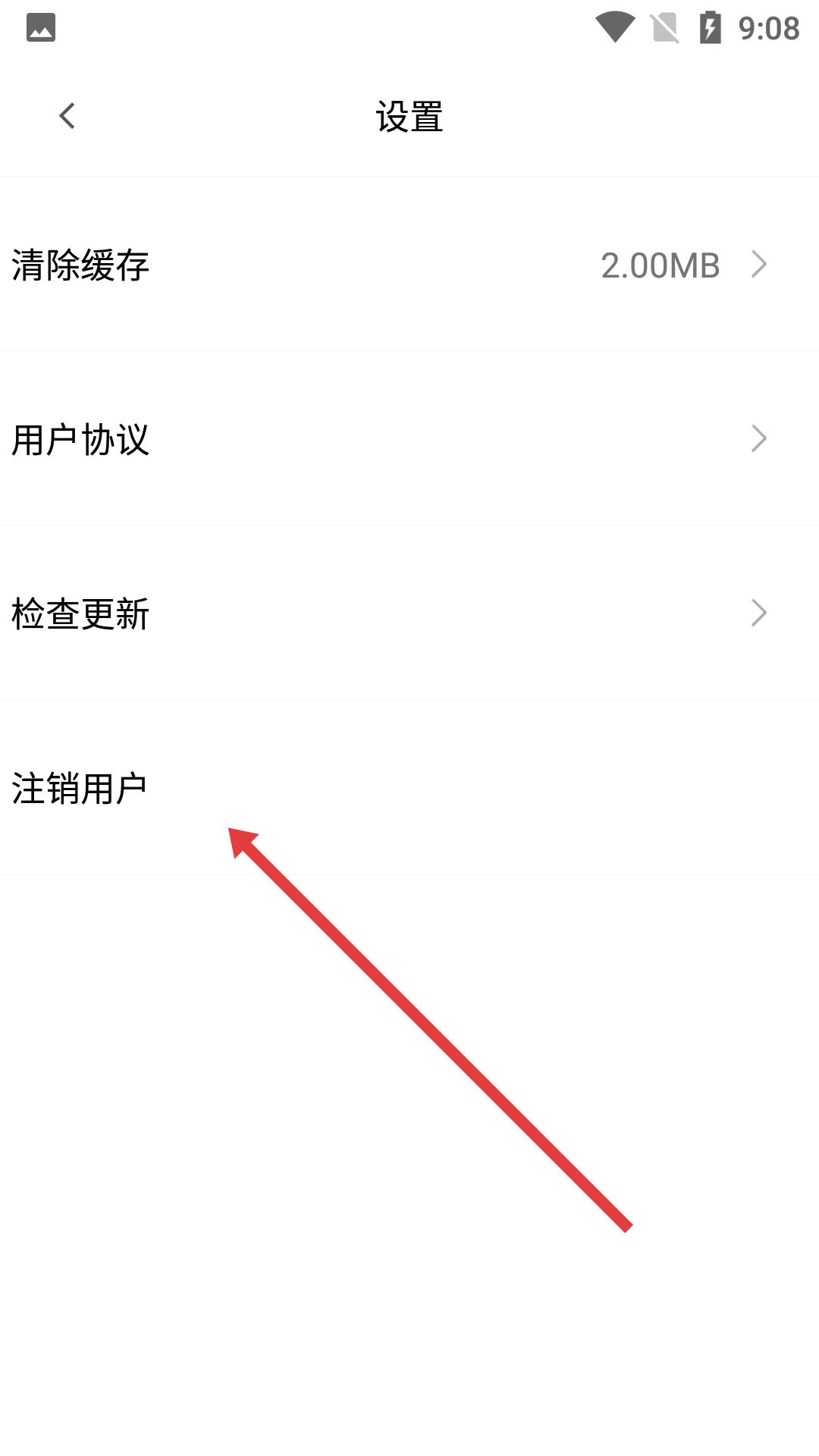
Task: Tap 检查更新 to check for updates
Action: pyautogui.click(x=409, y=613)
